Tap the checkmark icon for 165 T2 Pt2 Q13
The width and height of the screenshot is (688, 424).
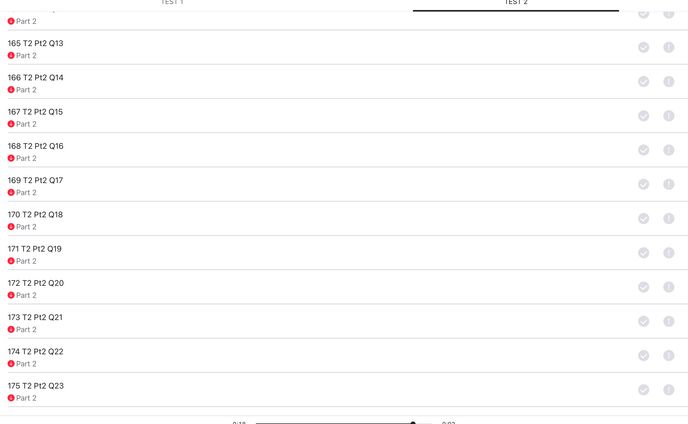tap(644, 47)
